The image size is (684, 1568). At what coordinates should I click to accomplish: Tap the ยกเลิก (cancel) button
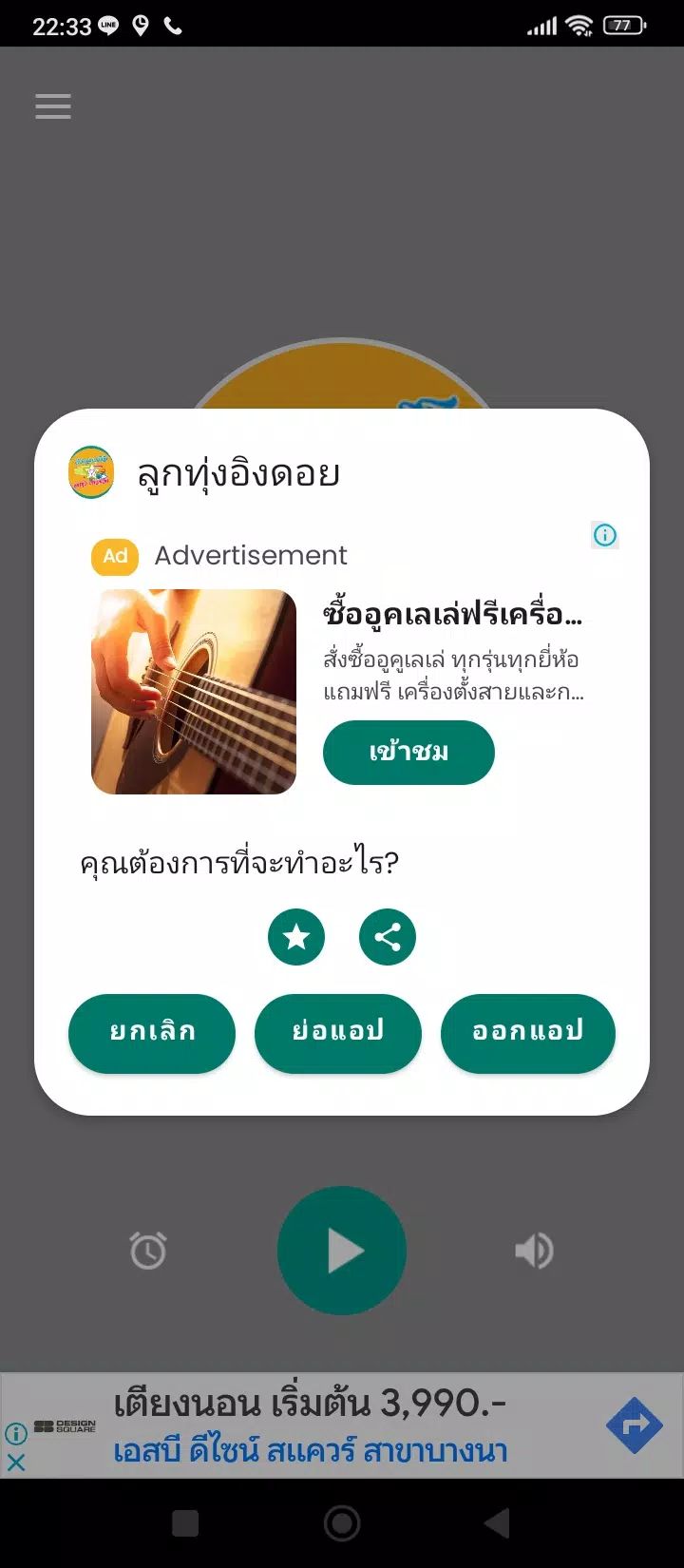tap(152, 1033)
